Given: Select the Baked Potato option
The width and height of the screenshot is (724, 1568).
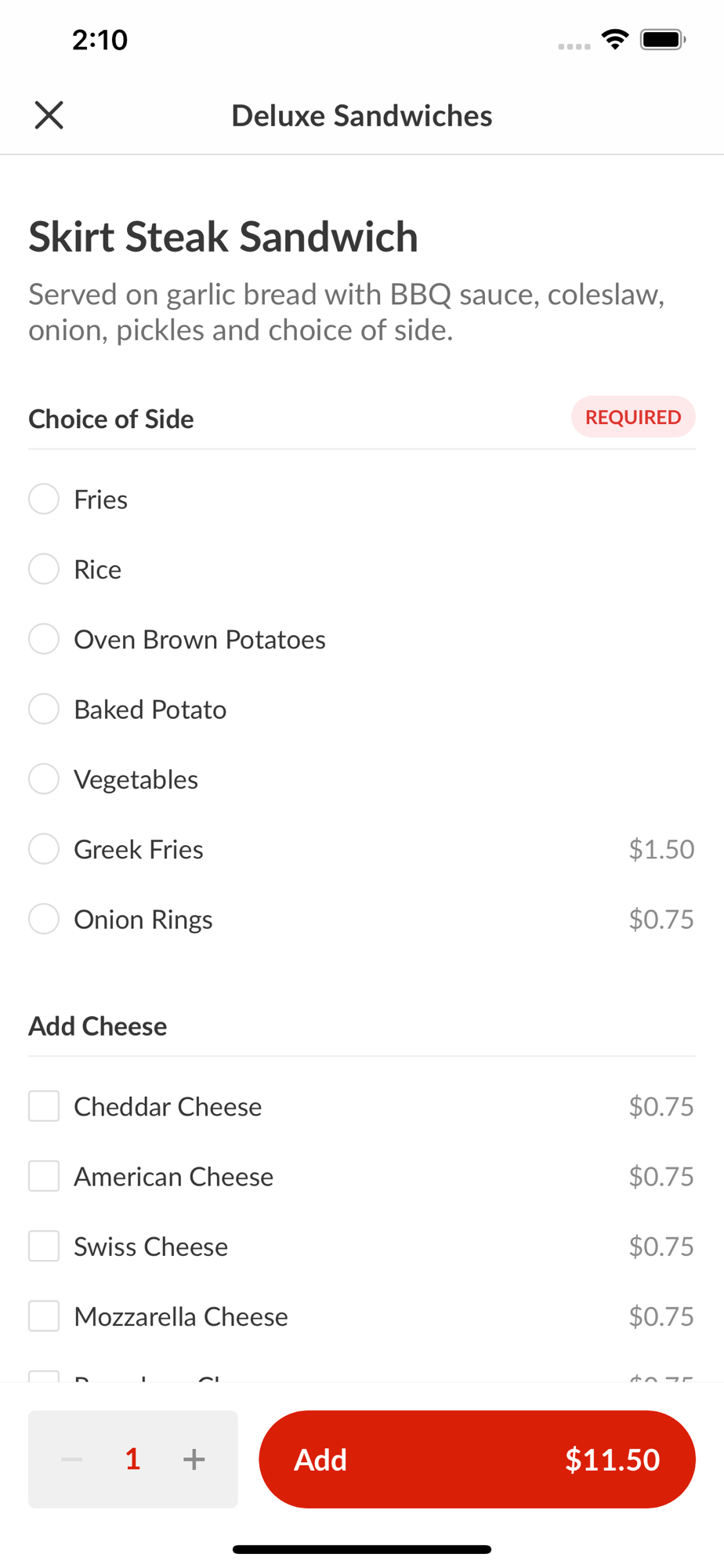Looking at the screenshot, I should tap(44, 709).
